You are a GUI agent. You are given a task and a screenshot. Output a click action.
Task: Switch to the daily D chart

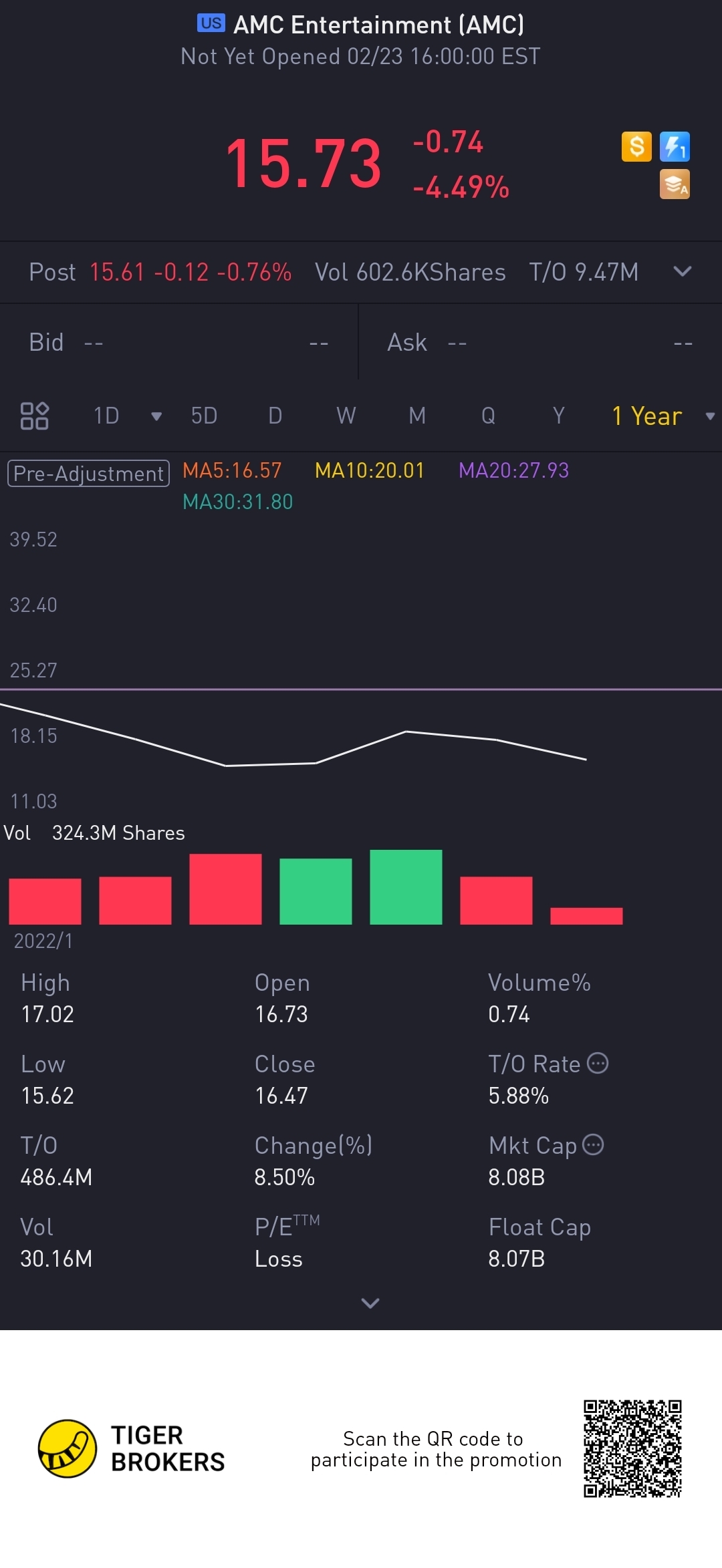coord(275,416)
